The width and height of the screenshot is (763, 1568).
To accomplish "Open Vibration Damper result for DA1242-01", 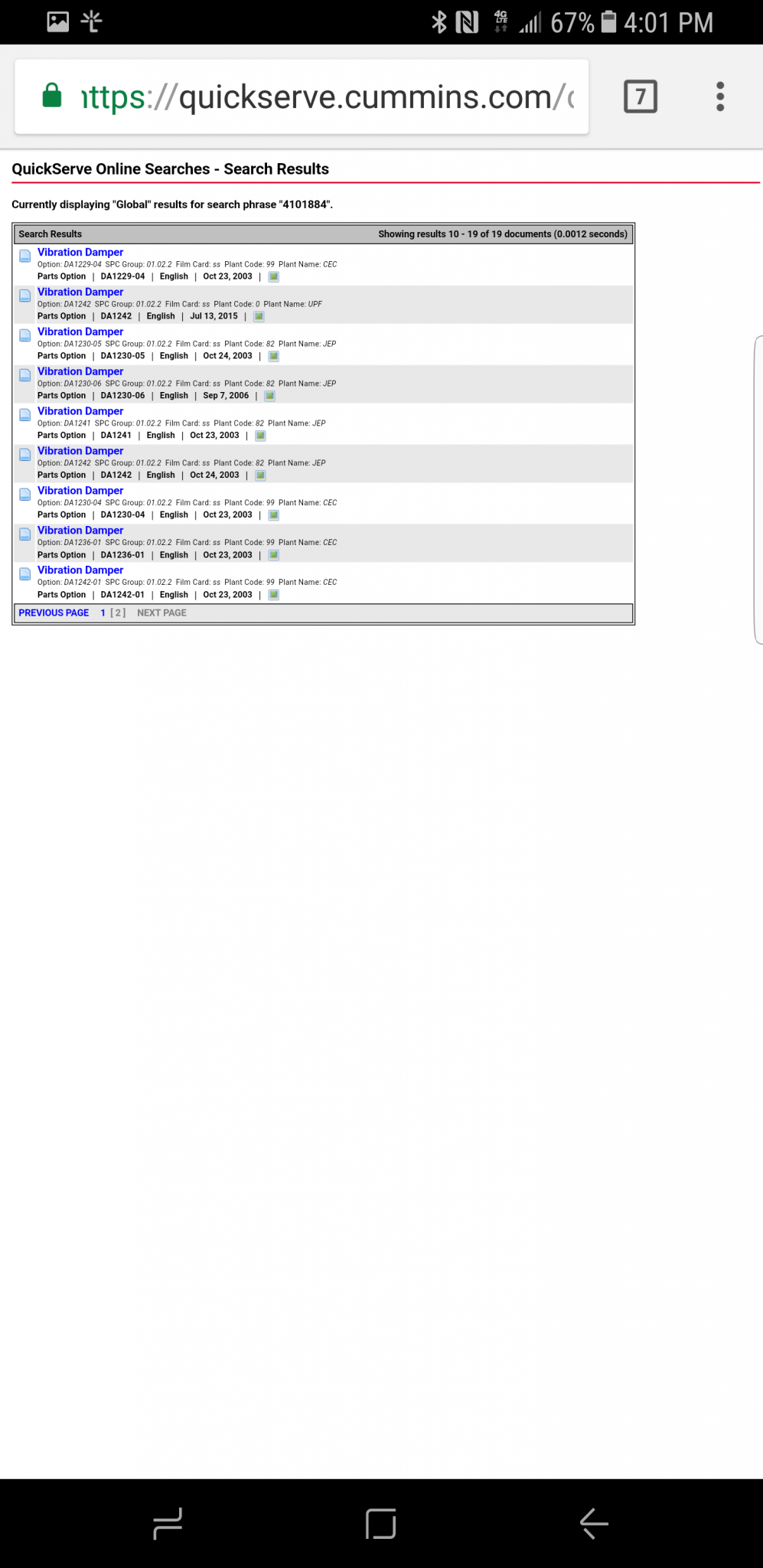I will point(80,570).
